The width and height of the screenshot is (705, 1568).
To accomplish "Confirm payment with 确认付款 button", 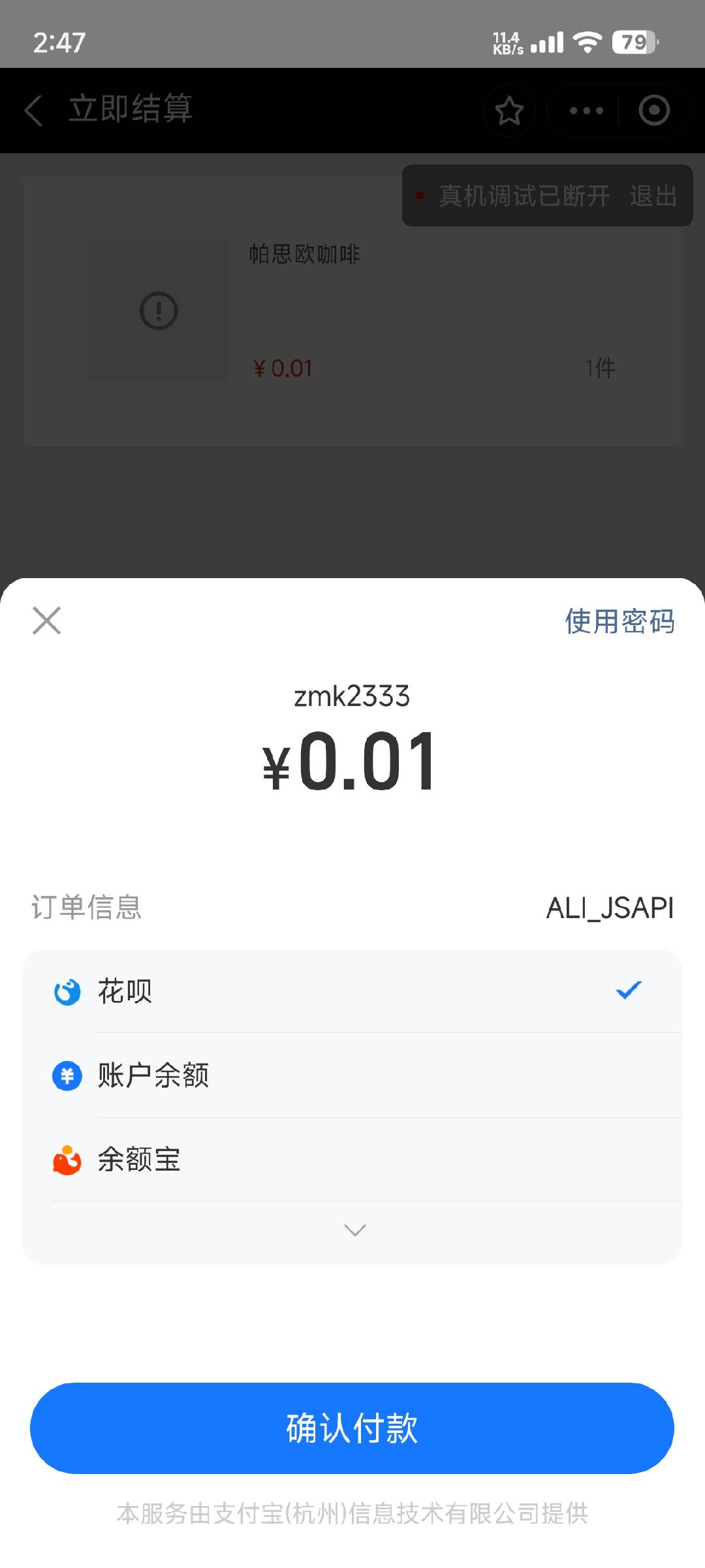I will click(352, 1428).
